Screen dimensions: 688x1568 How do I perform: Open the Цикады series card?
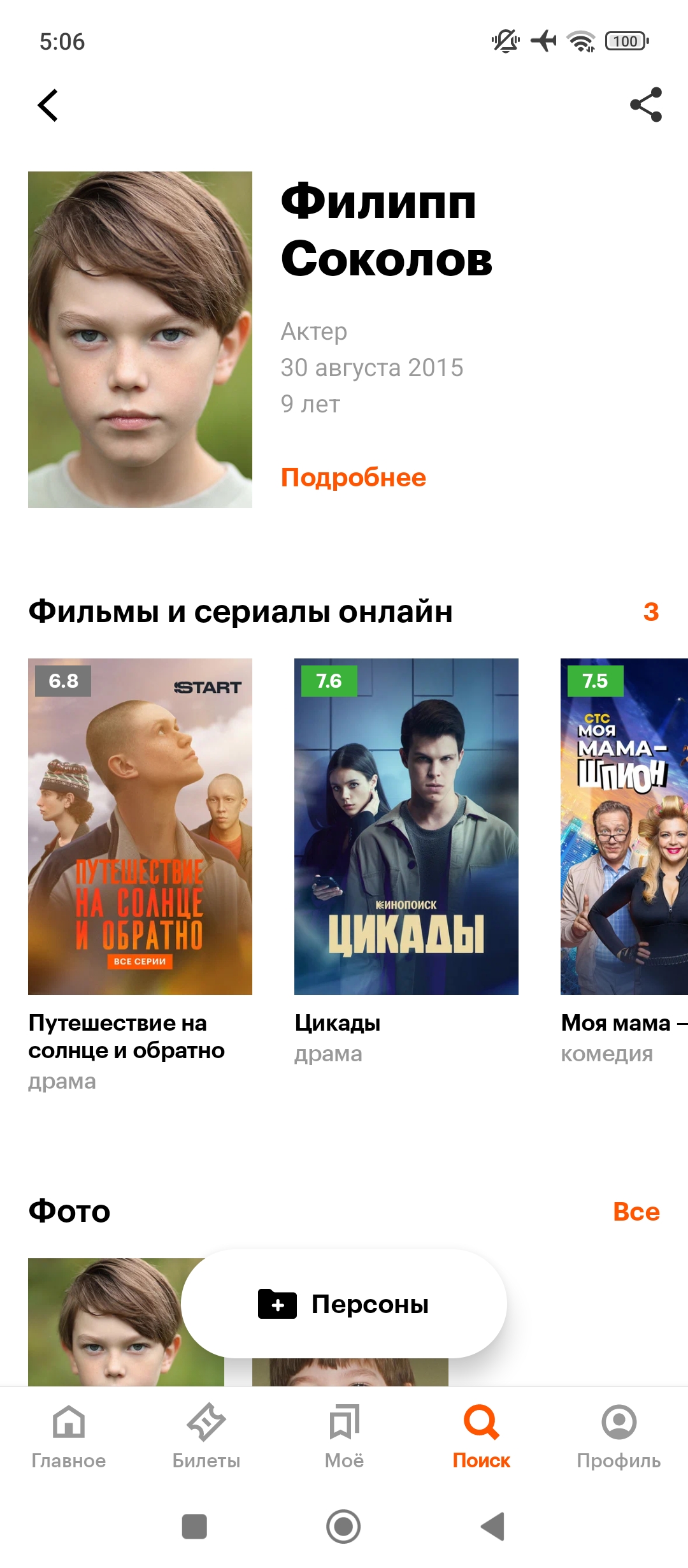point(406,826)
